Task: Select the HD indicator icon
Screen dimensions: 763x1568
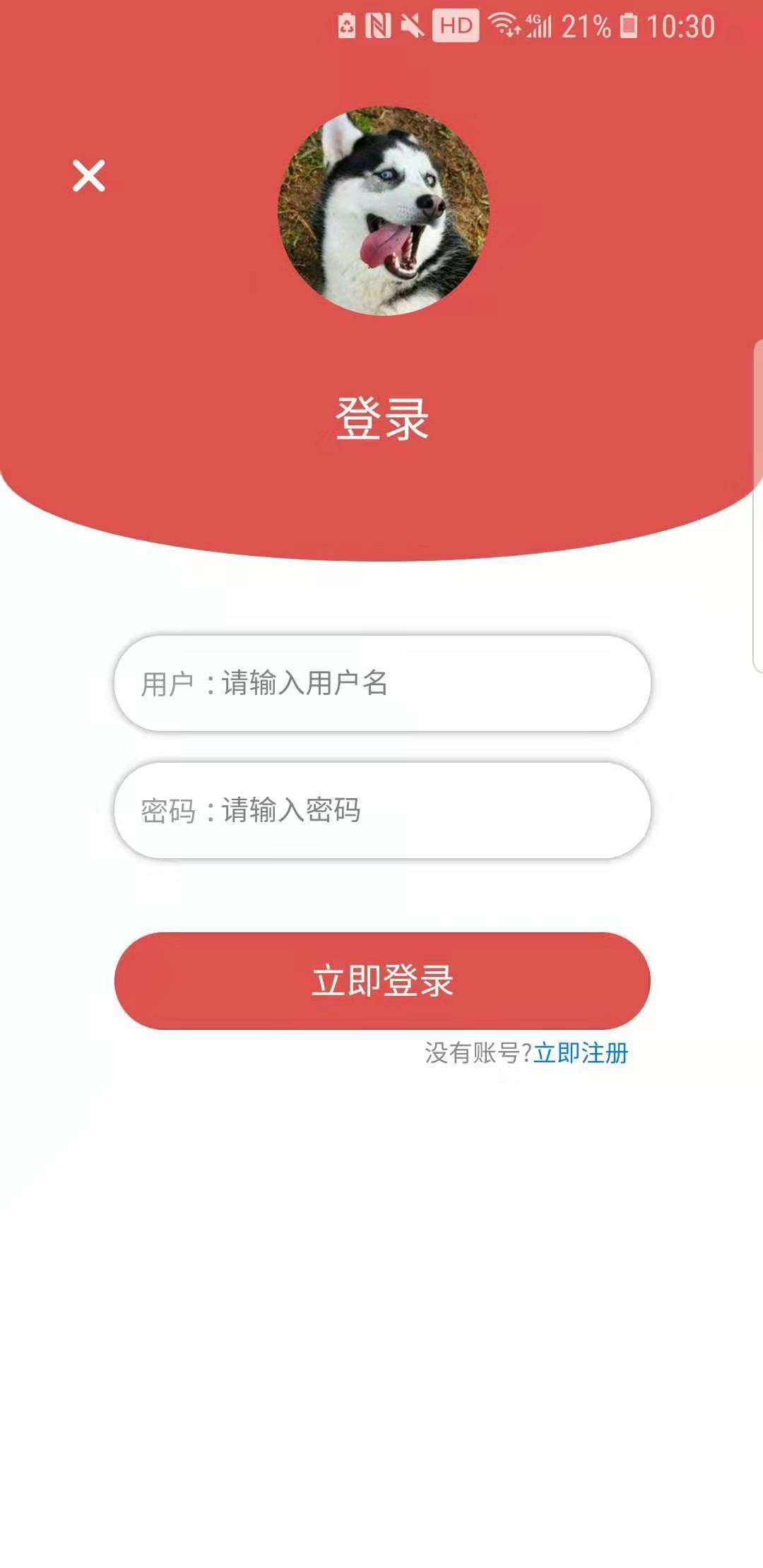Action: 455,25
